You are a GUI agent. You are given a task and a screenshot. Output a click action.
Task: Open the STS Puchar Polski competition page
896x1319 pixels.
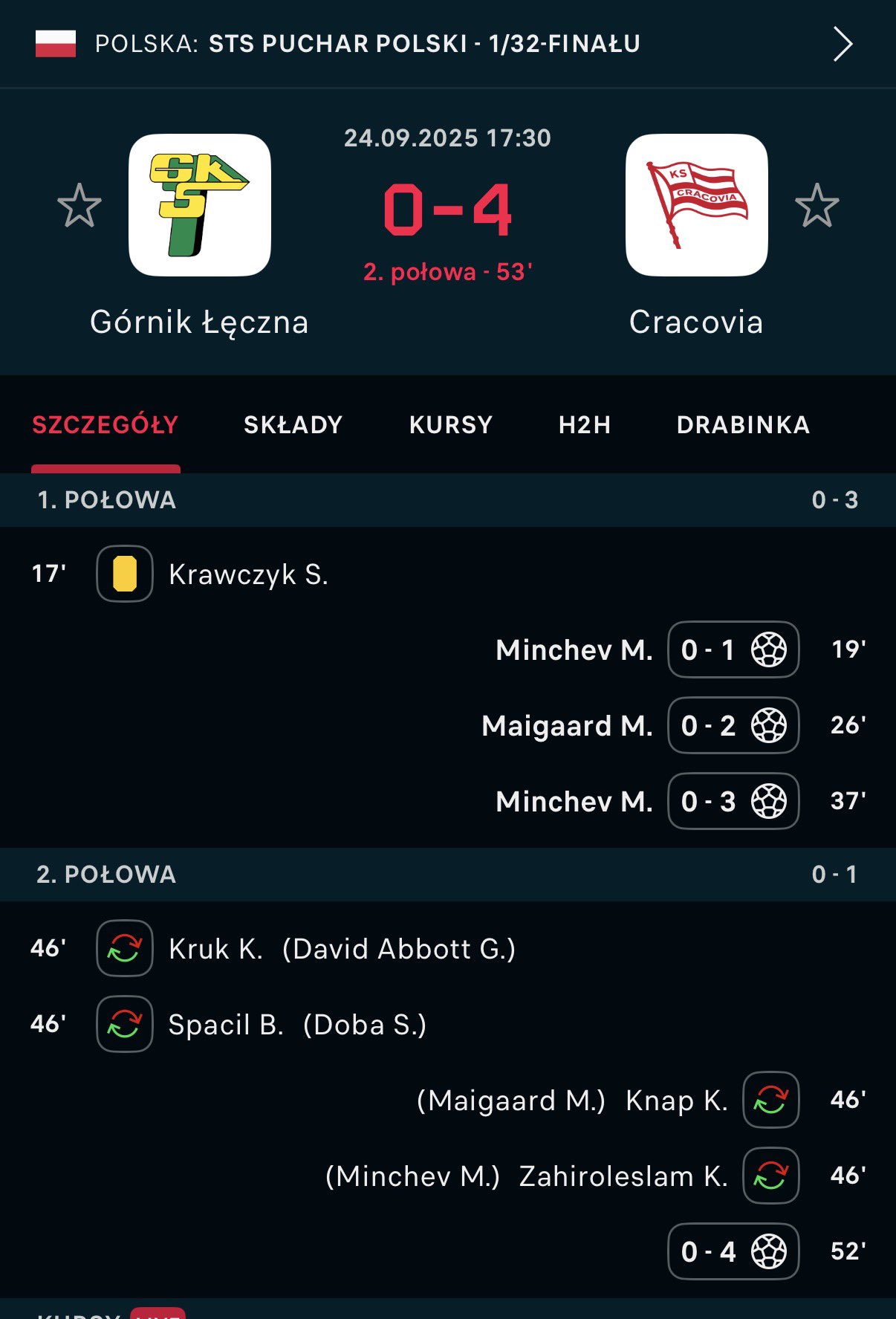pos(423,44)
